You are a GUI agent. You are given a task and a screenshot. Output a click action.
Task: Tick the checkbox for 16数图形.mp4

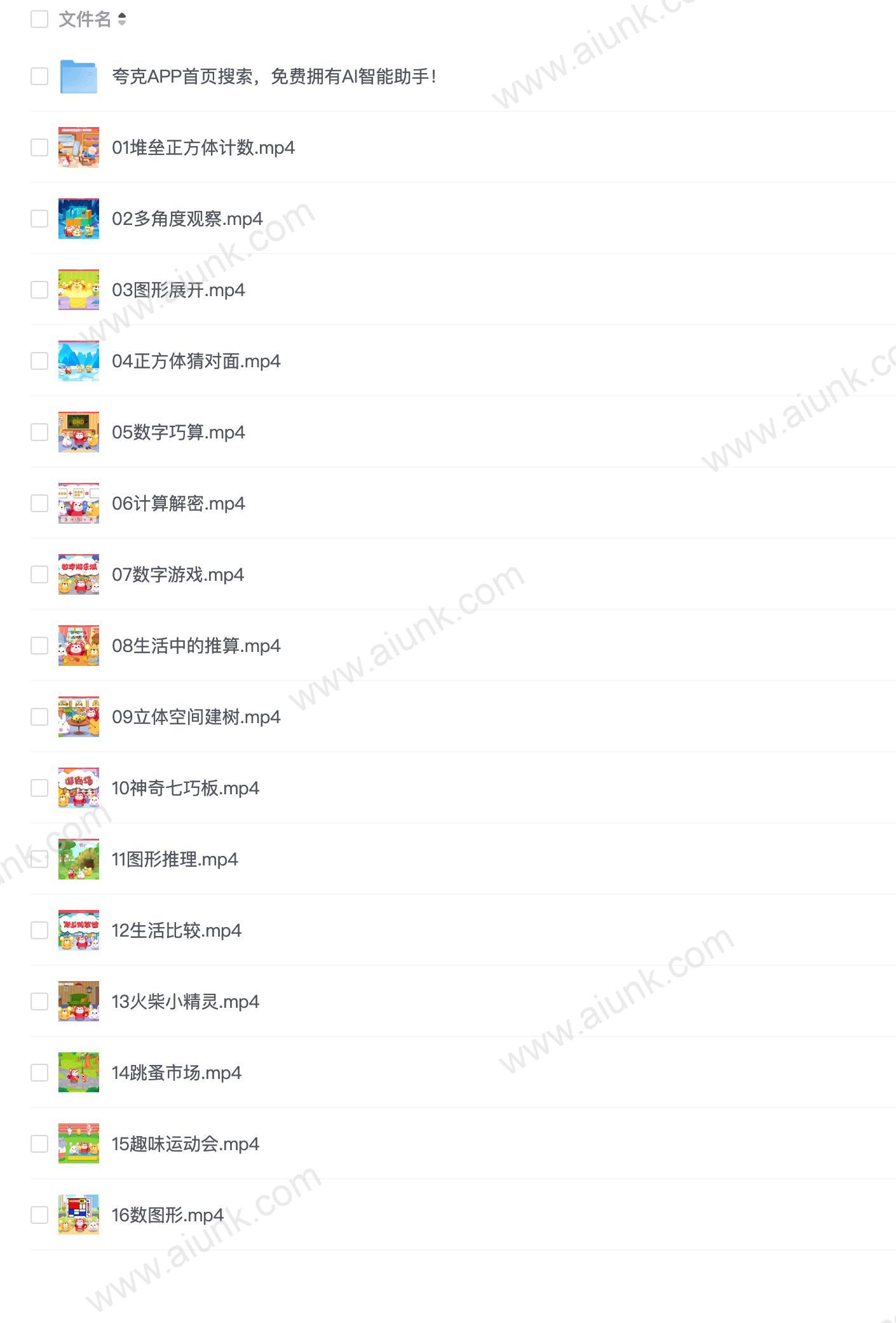(39, 1215)
